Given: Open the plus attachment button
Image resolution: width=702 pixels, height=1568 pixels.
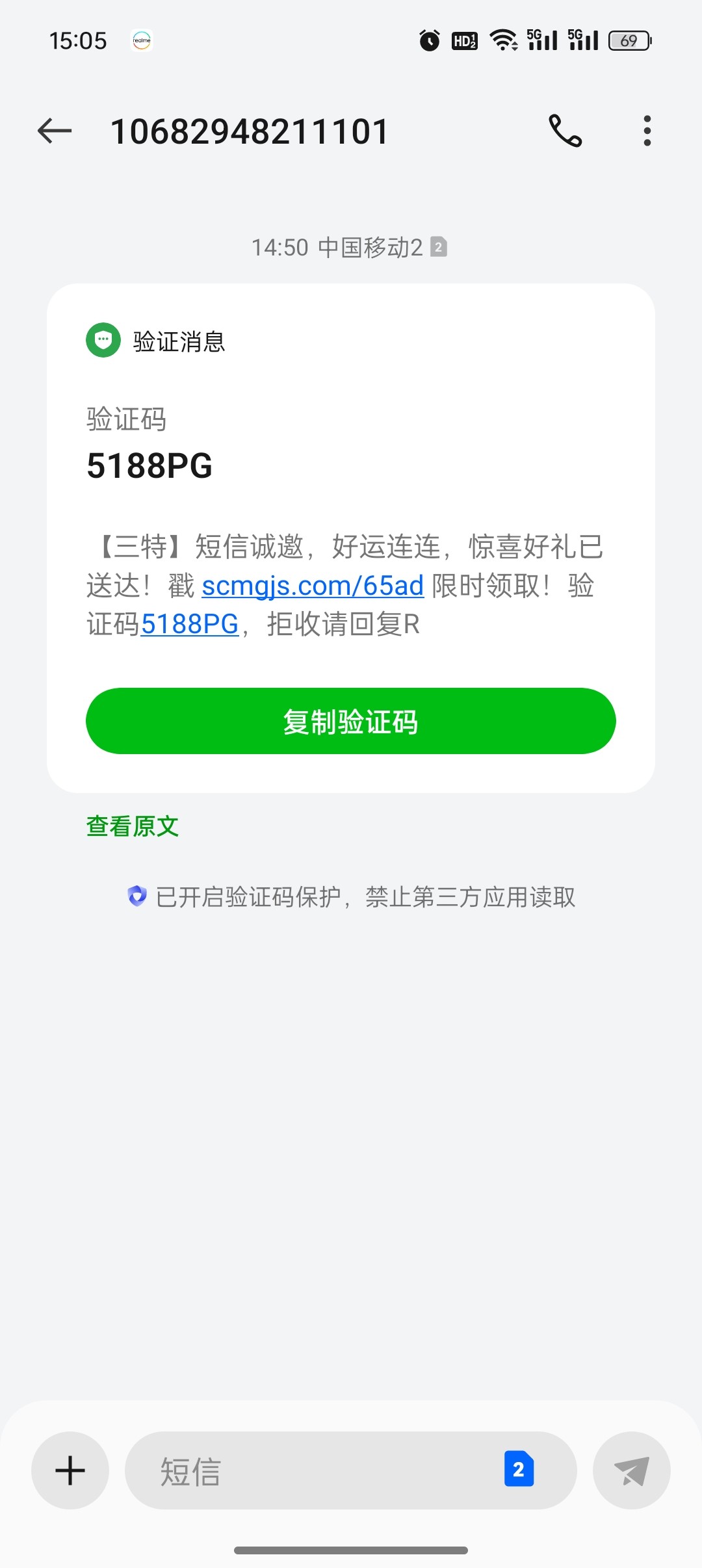Looking at the screenshot, I should (x=70, y=1470).
